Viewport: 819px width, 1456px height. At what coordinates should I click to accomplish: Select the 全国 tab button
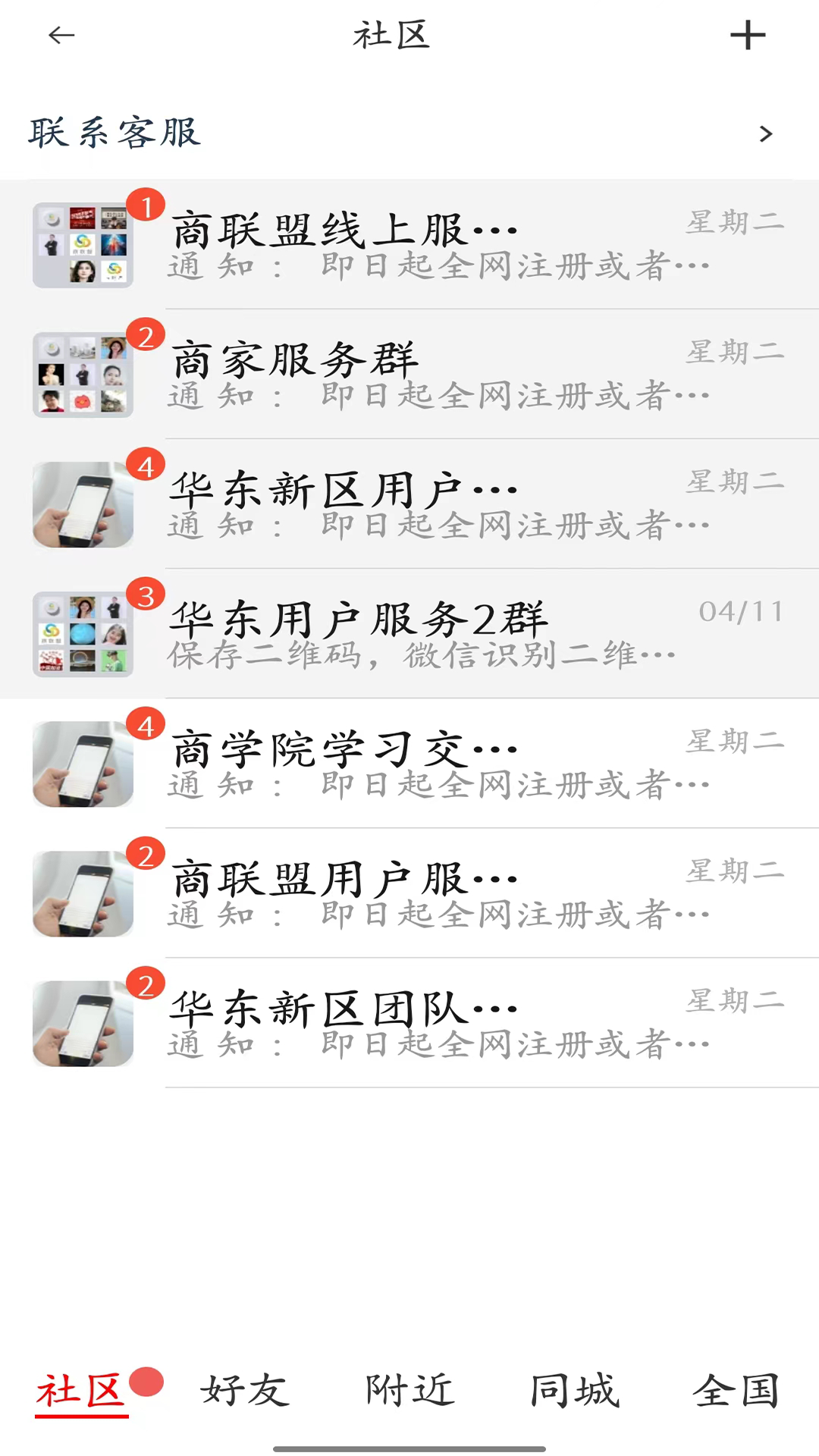737,1391
